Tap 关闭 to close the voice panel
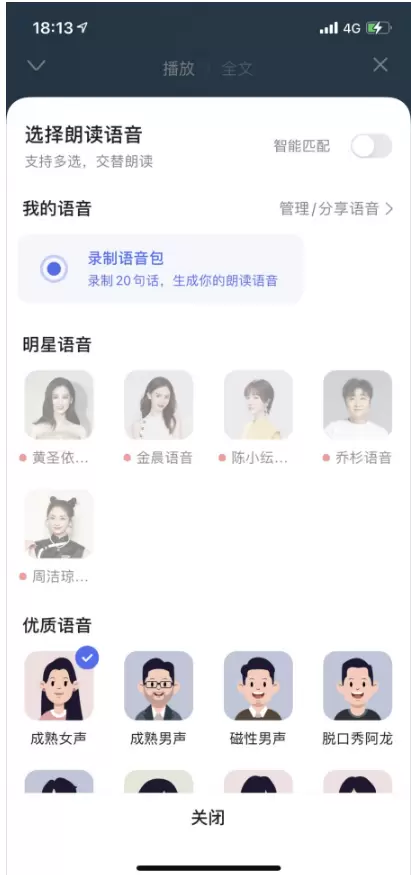This screenshot has width=411, height=875. pyautogui.click(x=207, y=818)
